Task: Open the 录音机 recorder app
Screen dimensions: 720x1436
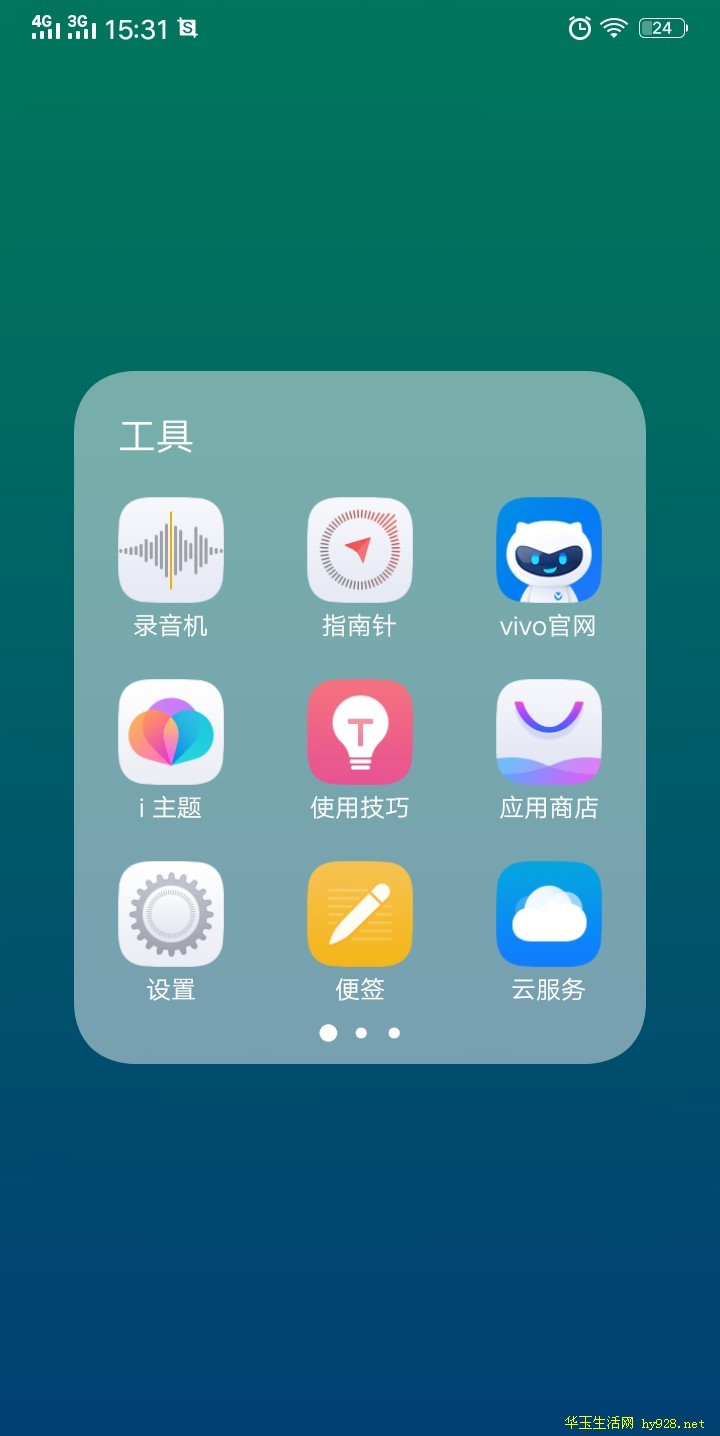Action: 171,550
